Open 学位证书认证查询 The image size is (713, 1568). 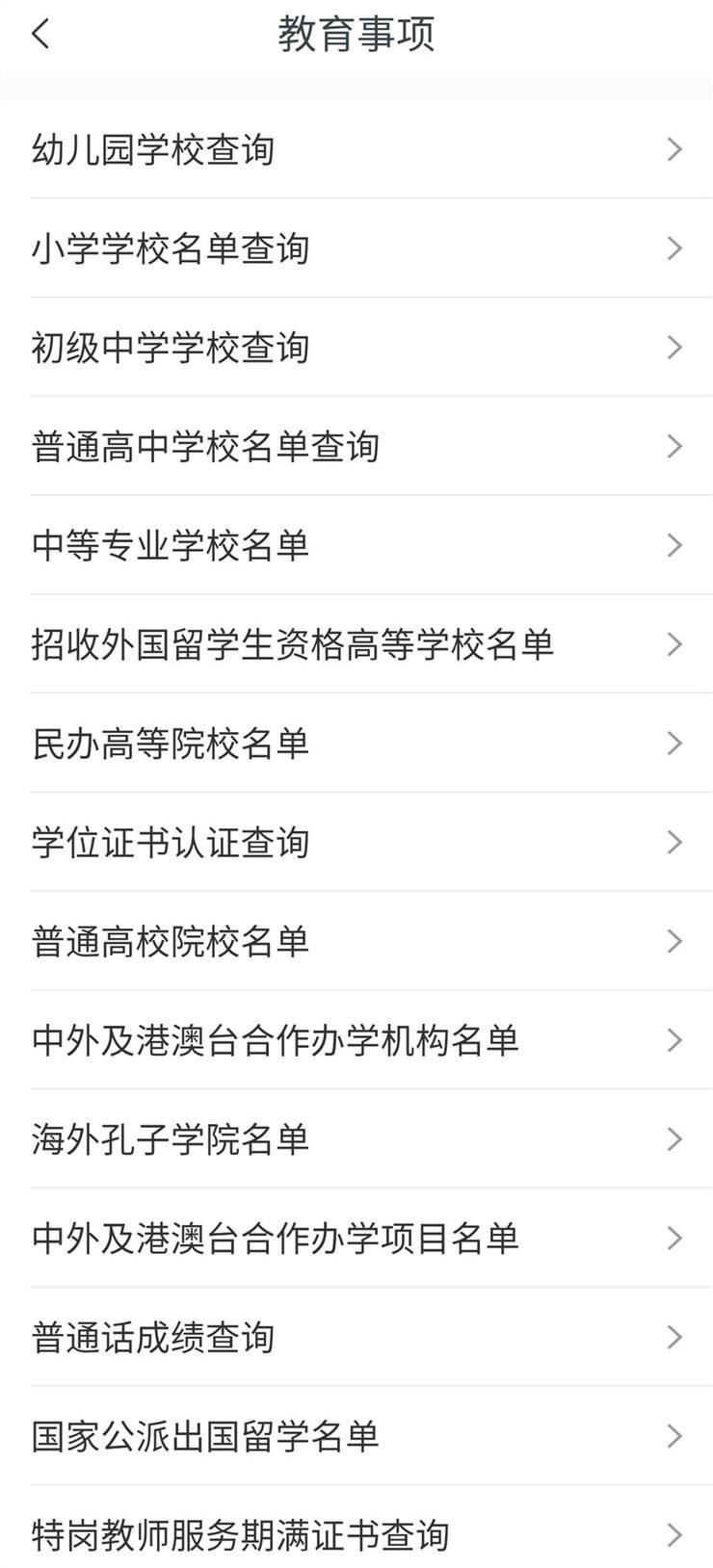point(356,843)
